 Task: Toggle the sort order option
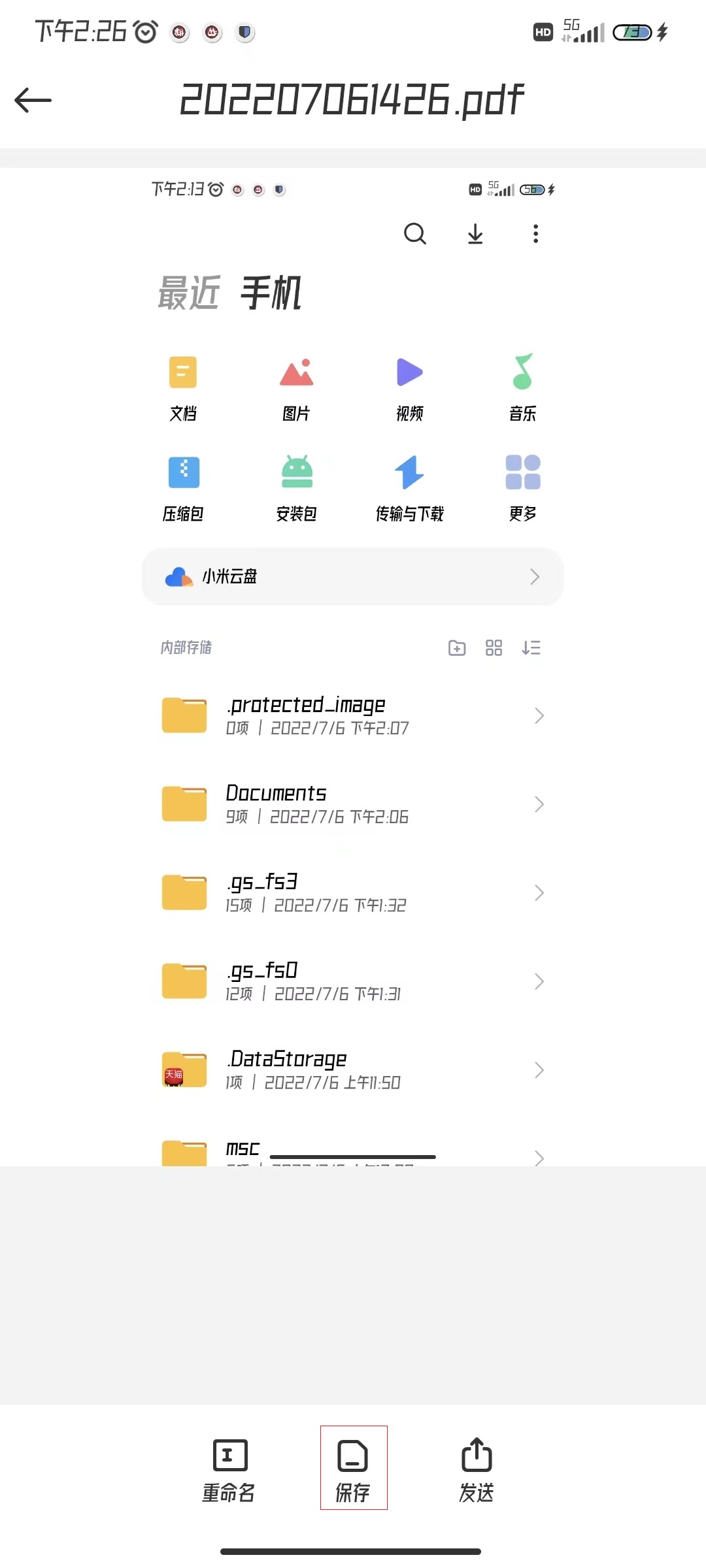tap(532, 647)
